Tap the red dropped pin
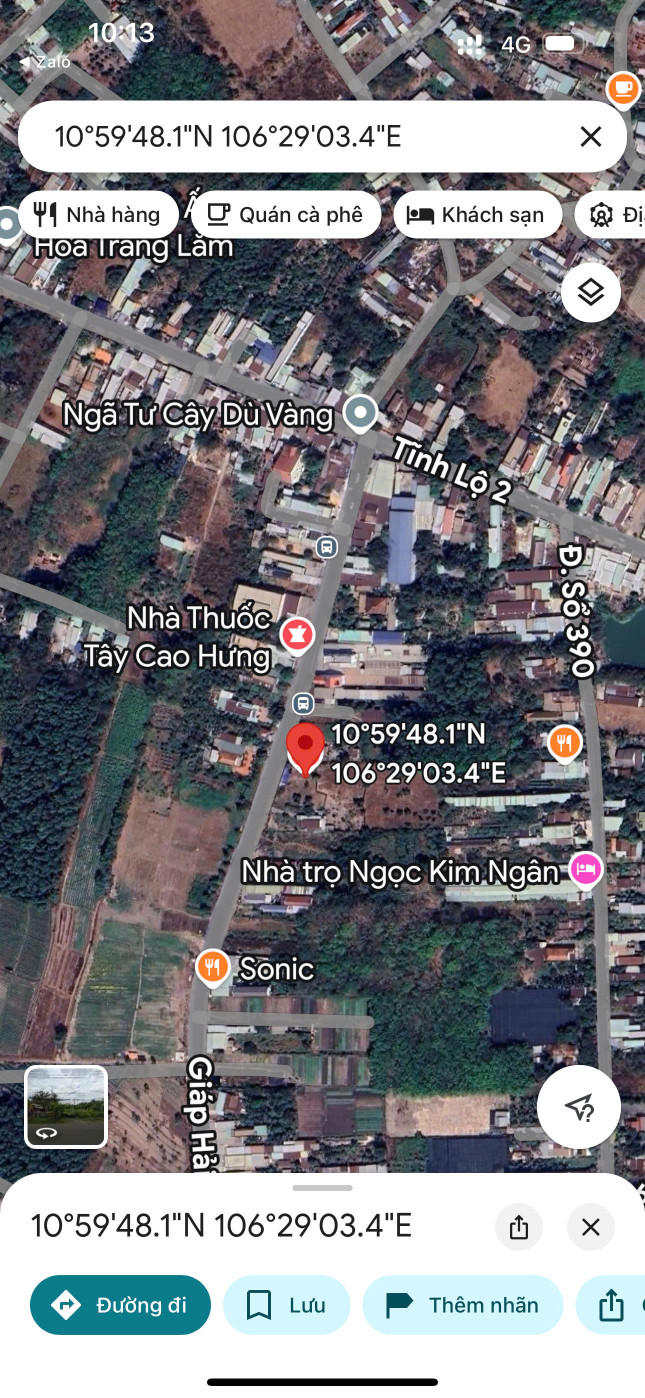The image size is (645, 1398). tap(305, 750)
